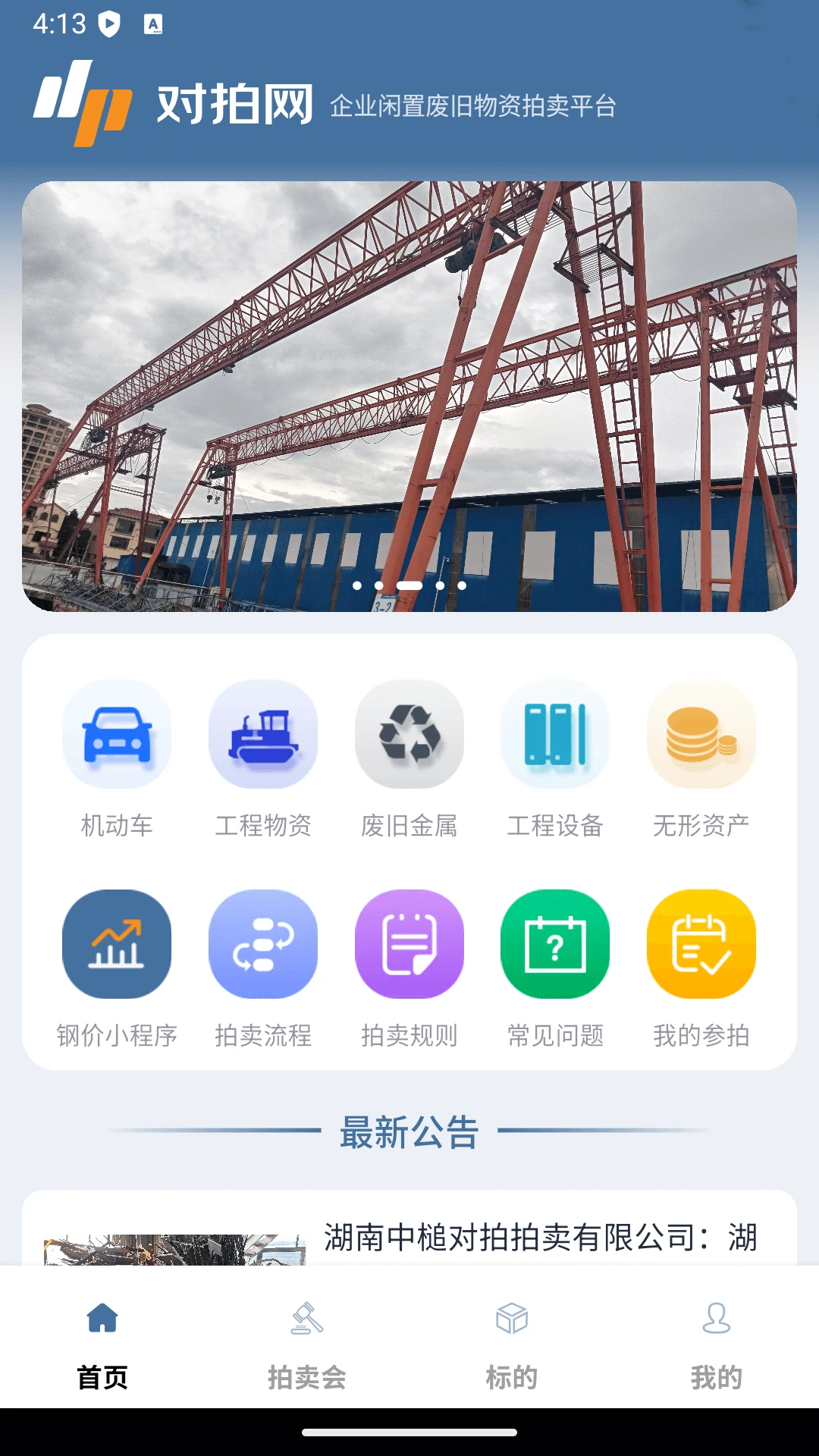The width and height of the screenshot is (819, 1456).
Task: Select the third carousel indicator dot
Action: [409, 585]
